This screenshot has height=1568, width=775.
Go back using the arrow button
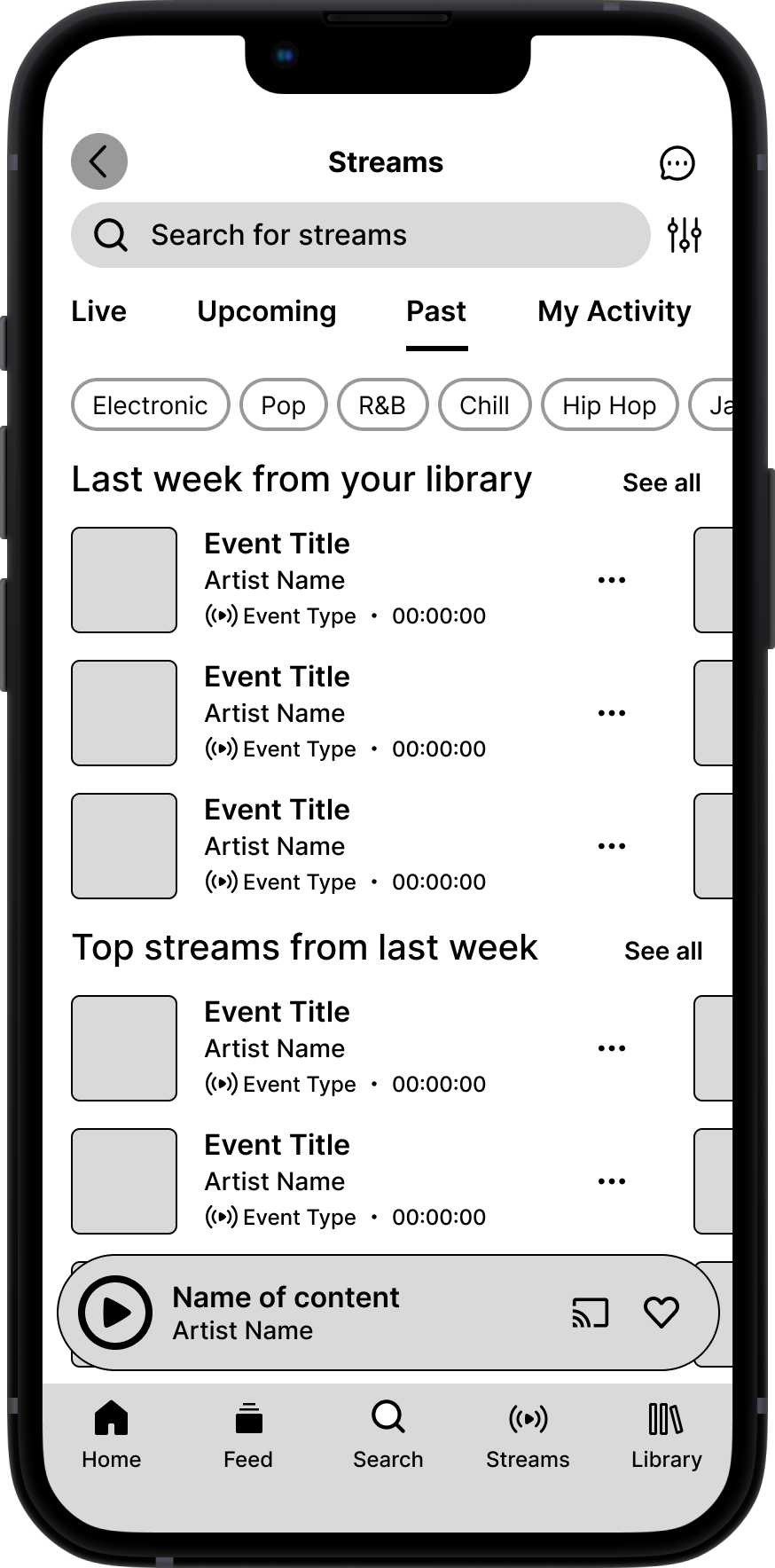[x=99, y=161]
